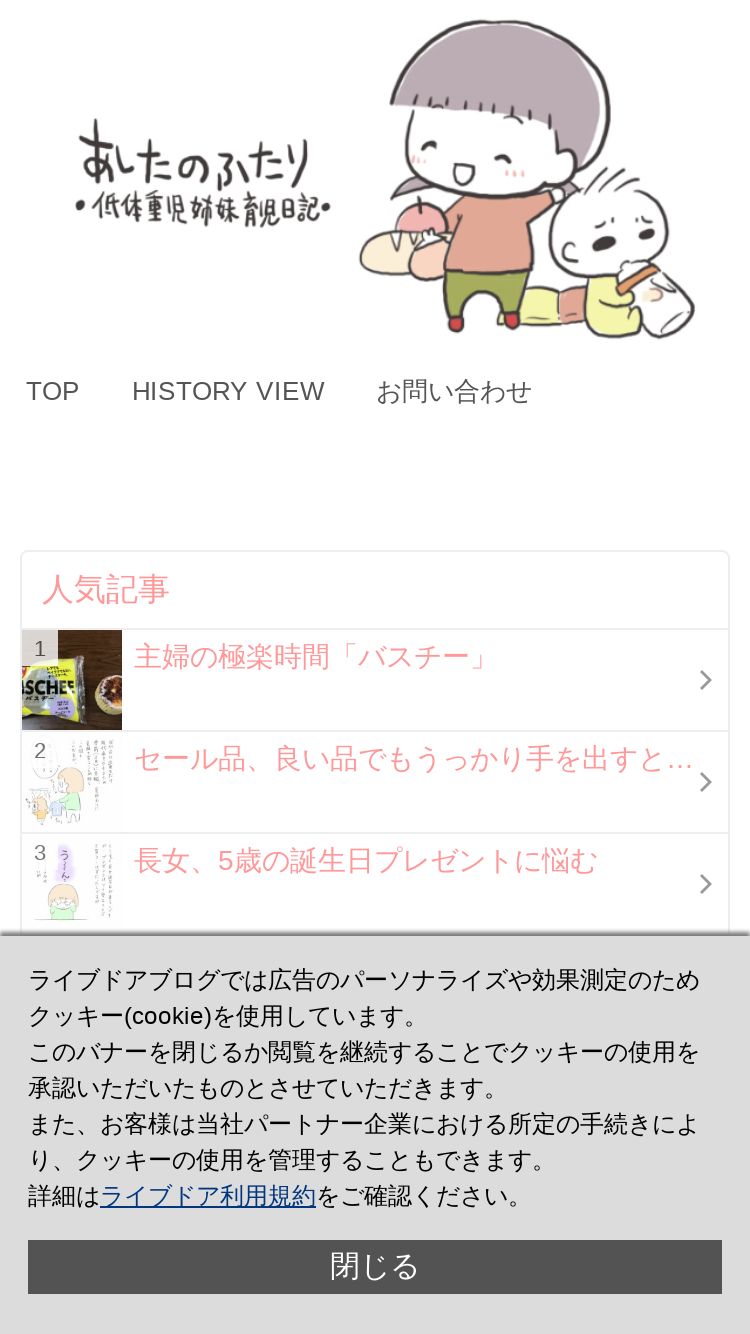This screenshot has width=750, height=1334.
Task: Open the HISTORY VIEW page
Action: click(x=228, y=391)
